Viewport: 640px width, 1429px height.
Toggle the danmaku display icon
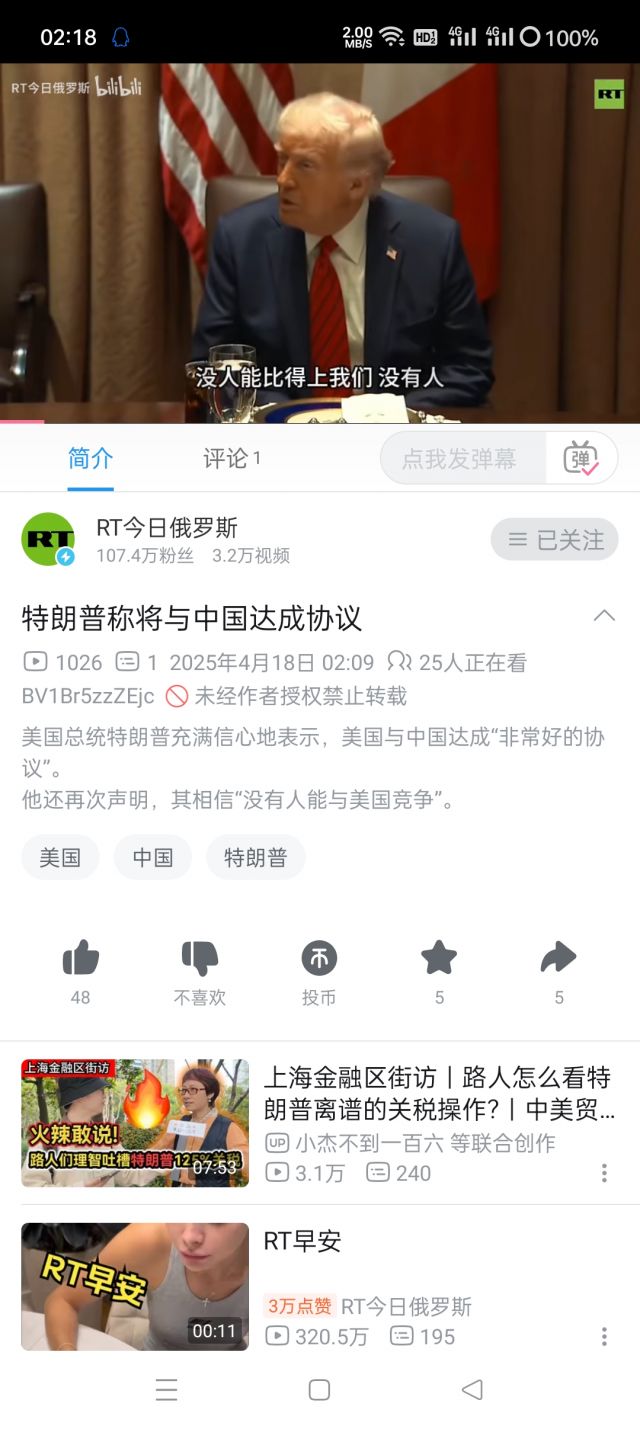[581, 459]
